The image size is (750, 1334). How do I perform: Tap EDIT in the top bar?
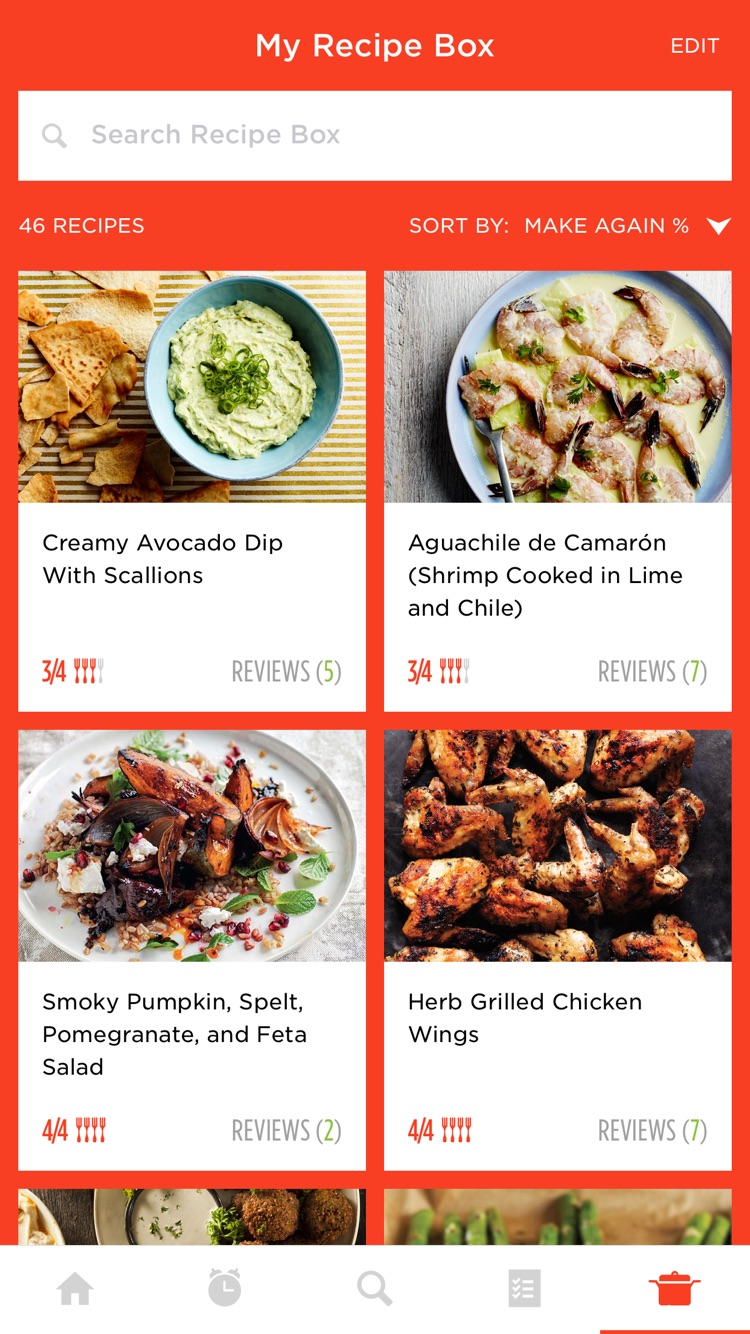696,46
